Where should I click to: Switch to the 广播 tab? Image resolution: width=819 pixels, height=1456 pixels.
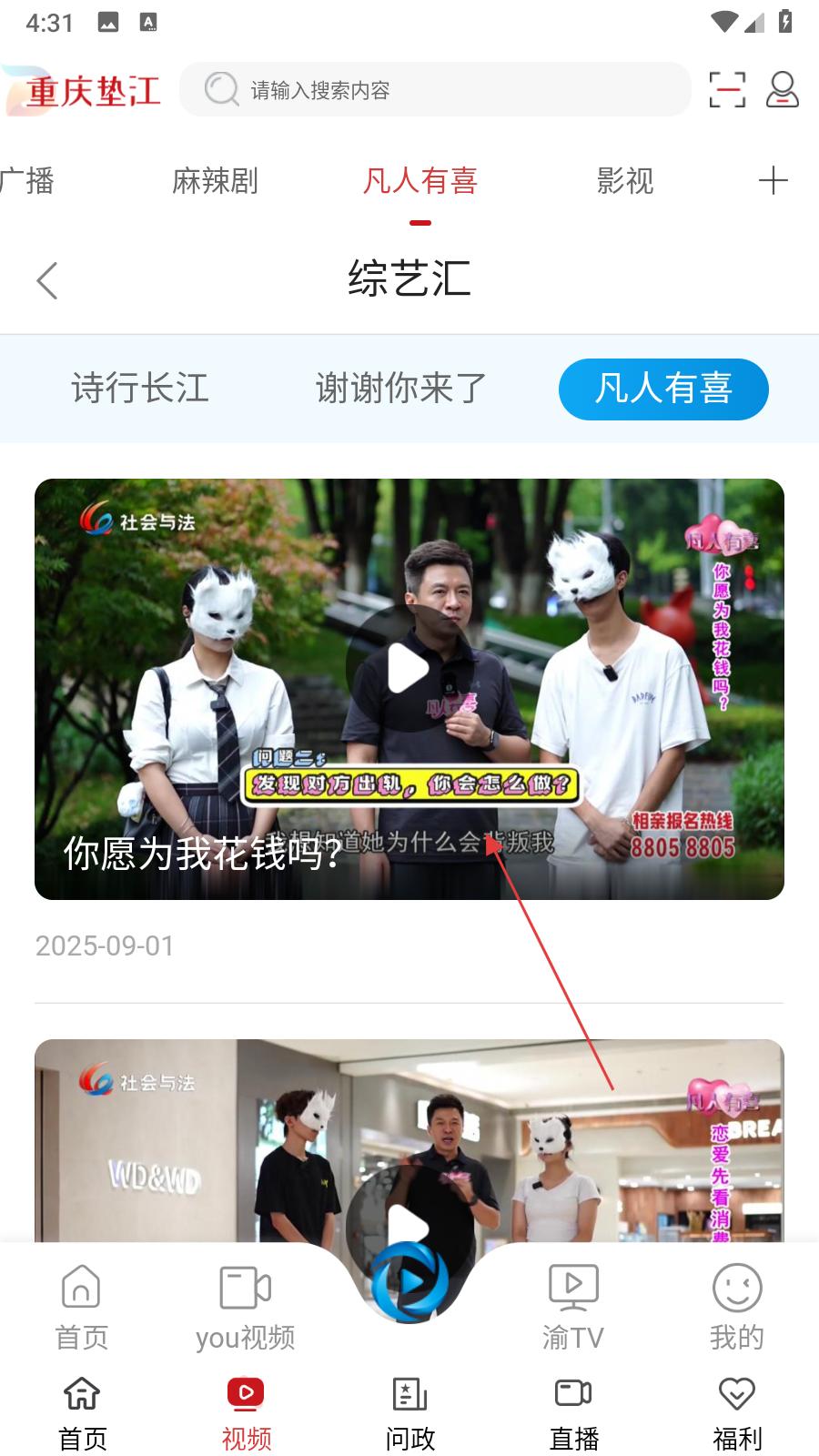pyautogui.click(x=27, y=180)
